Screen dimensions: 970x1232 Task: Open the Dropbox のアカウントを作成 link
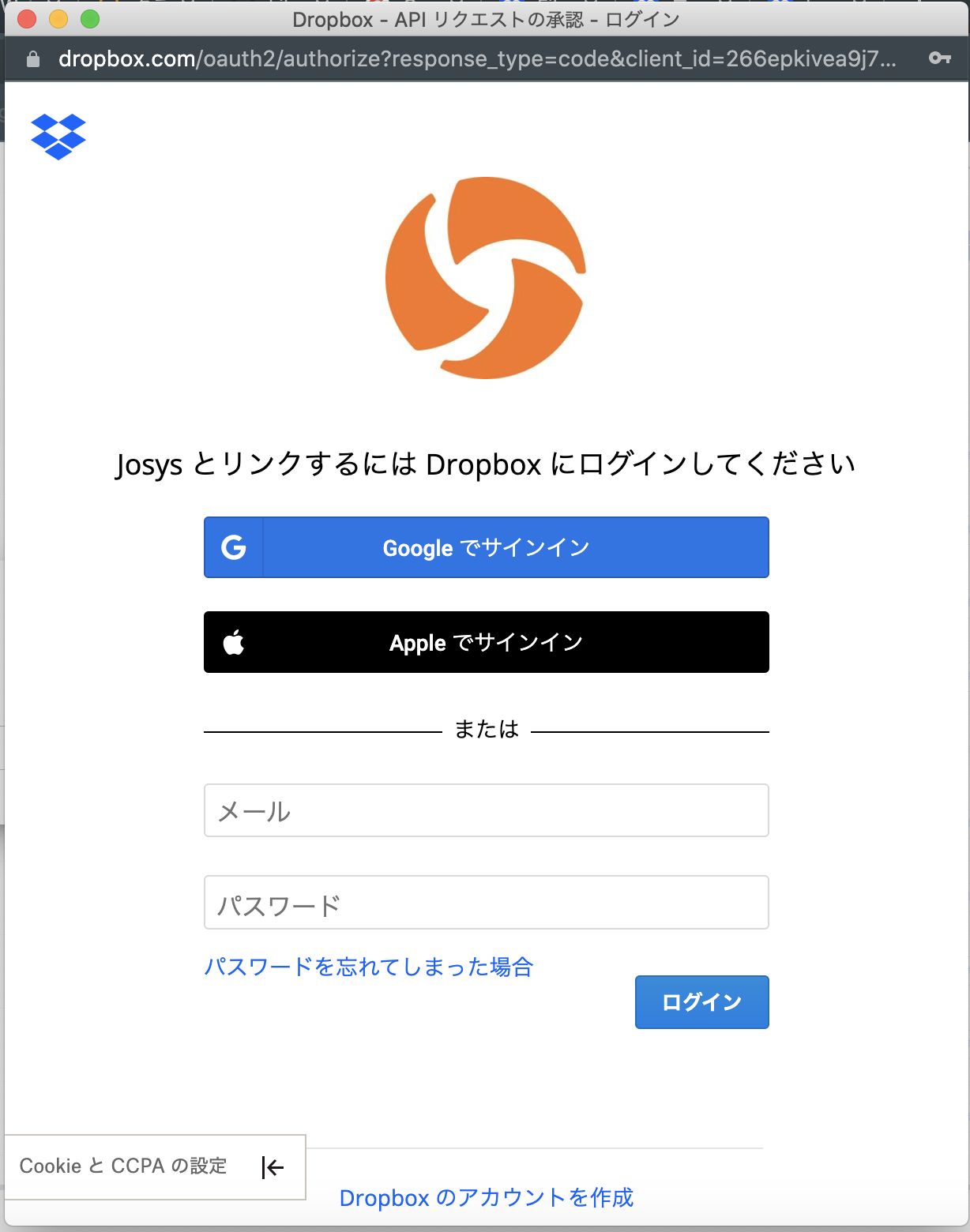click(486, 1197)
